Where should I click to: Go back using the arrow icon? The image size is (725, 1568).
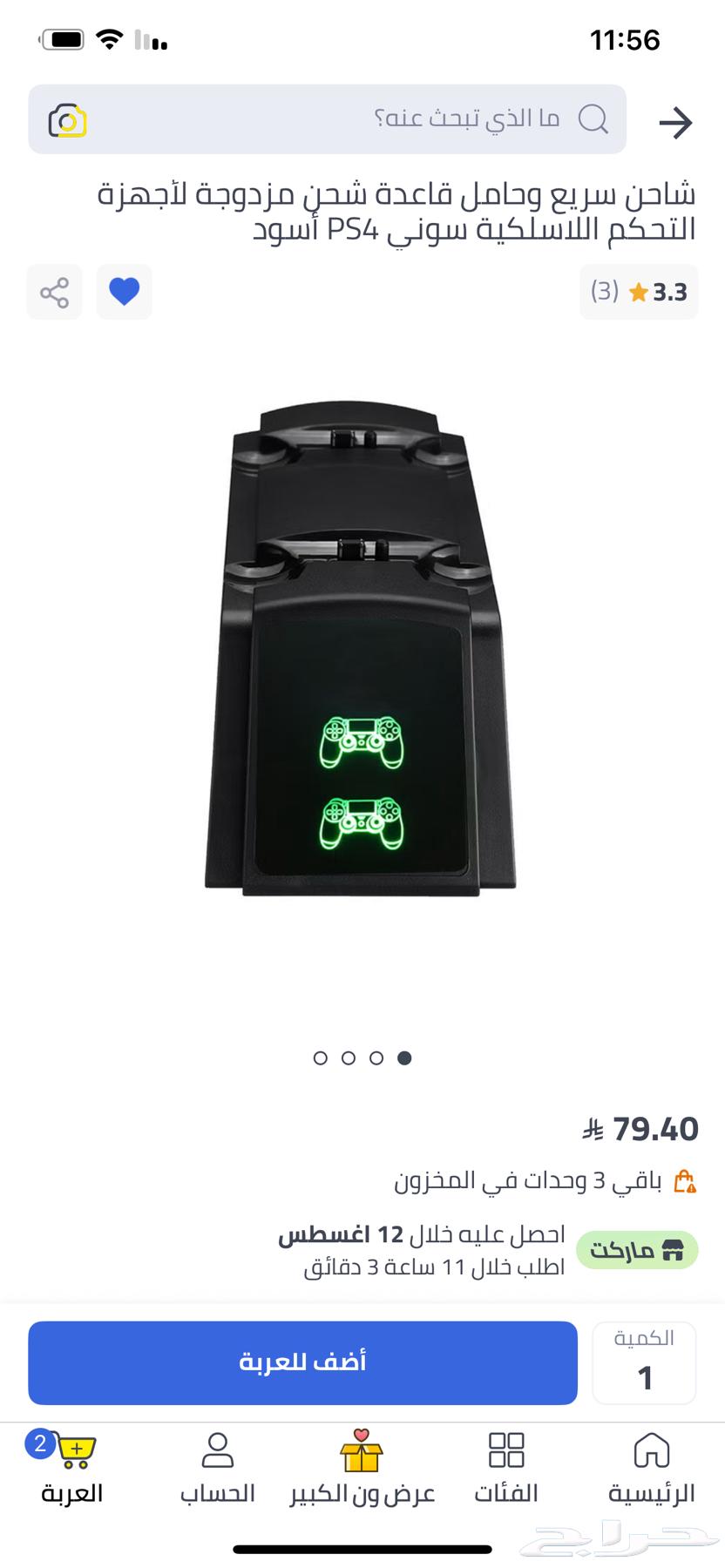(675, 122)
